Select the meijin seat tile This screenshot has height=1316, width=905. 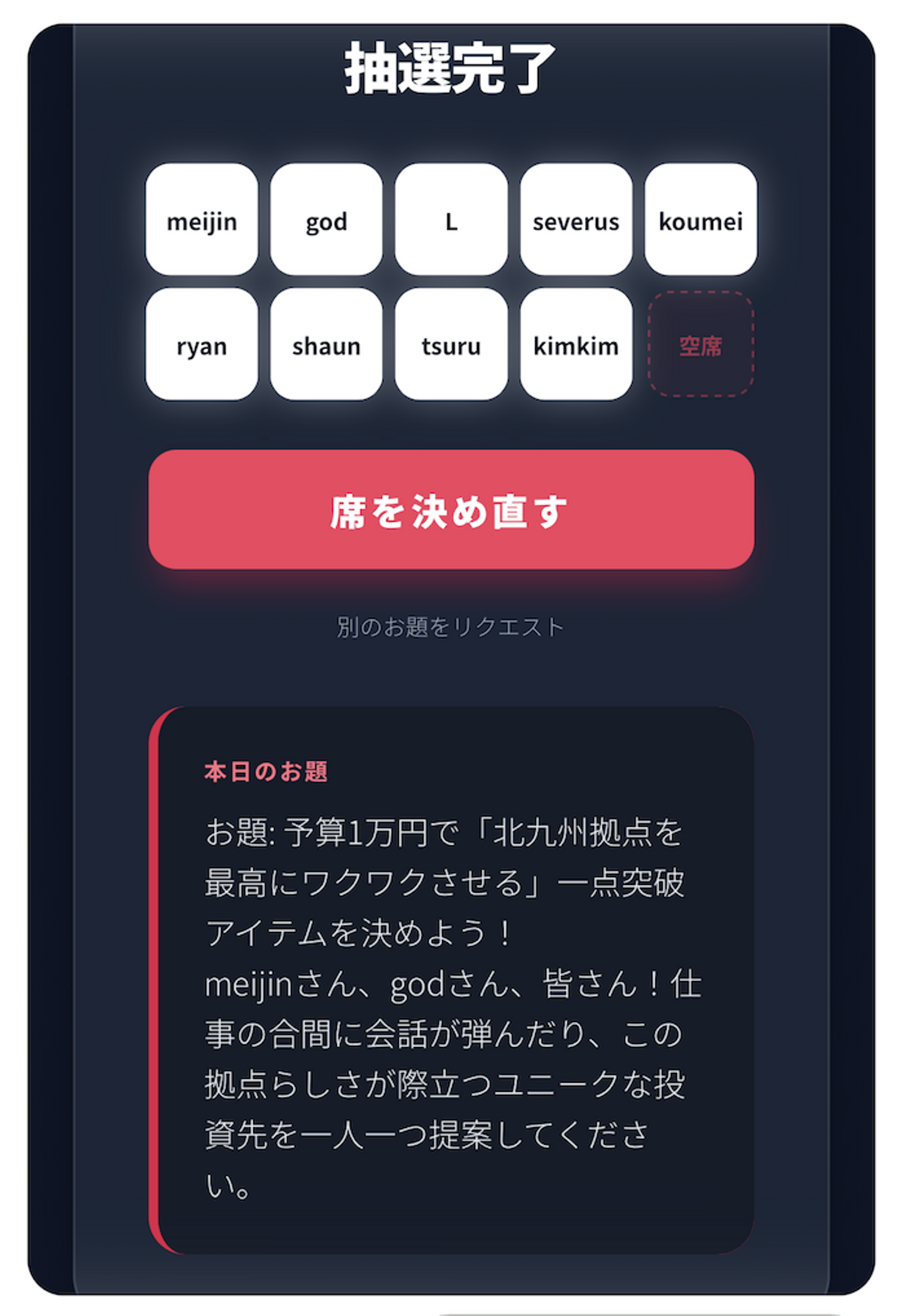click(x=201, y=220)
